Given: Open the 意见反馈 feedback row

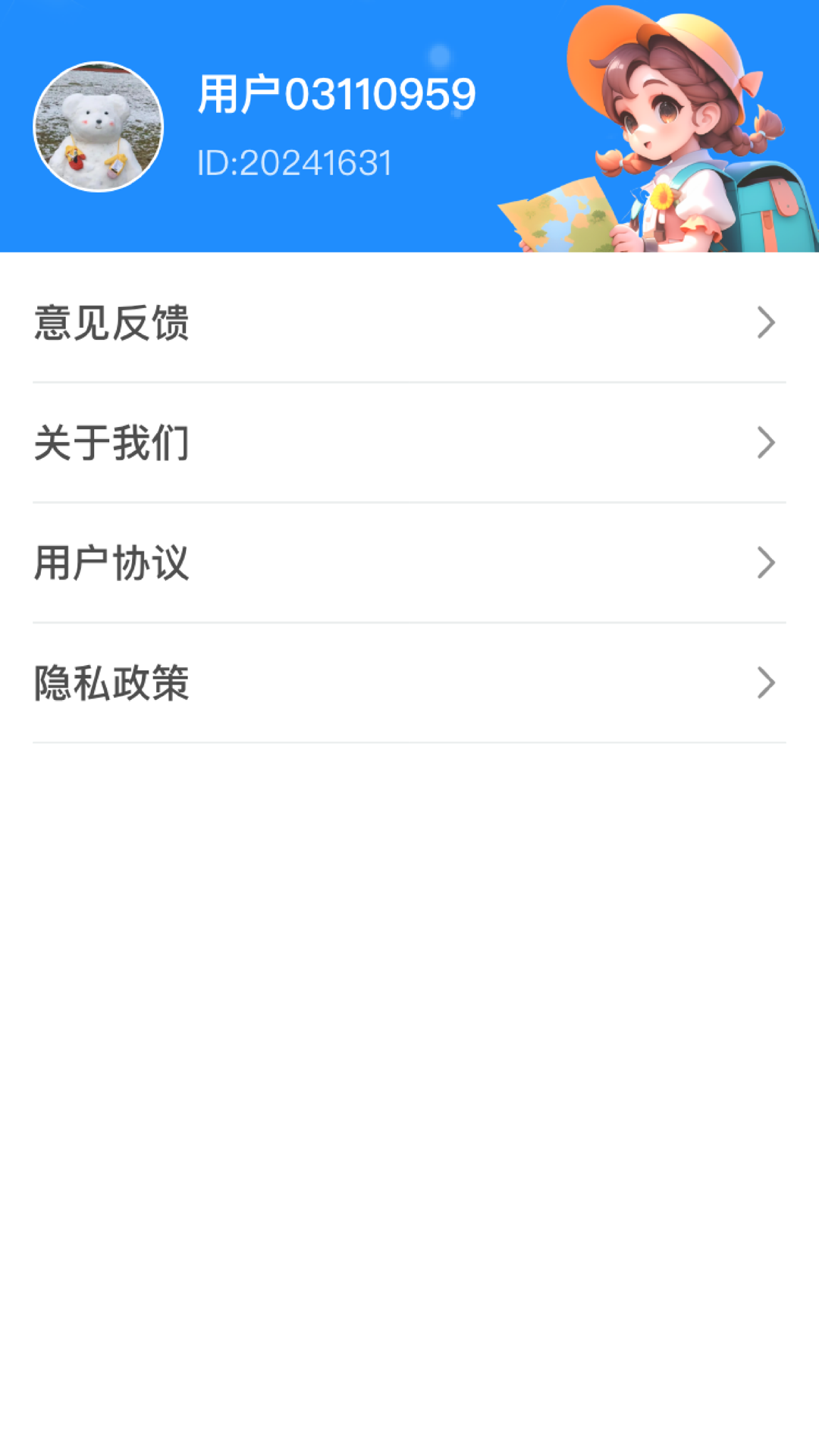Looking at the screenshot, I should [x=409, y=323].
